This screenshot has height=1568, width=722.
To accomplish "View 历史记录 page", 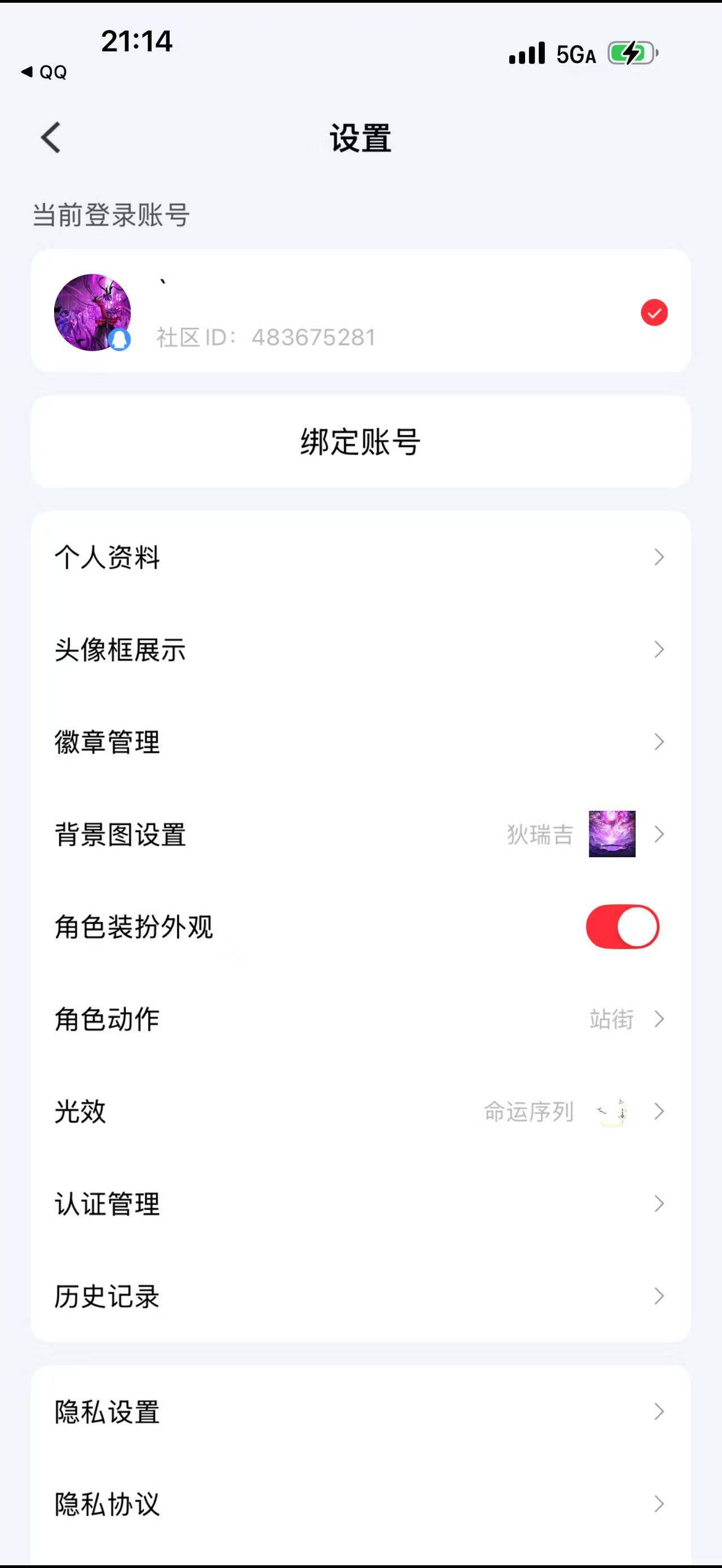I will [361, 1296].
